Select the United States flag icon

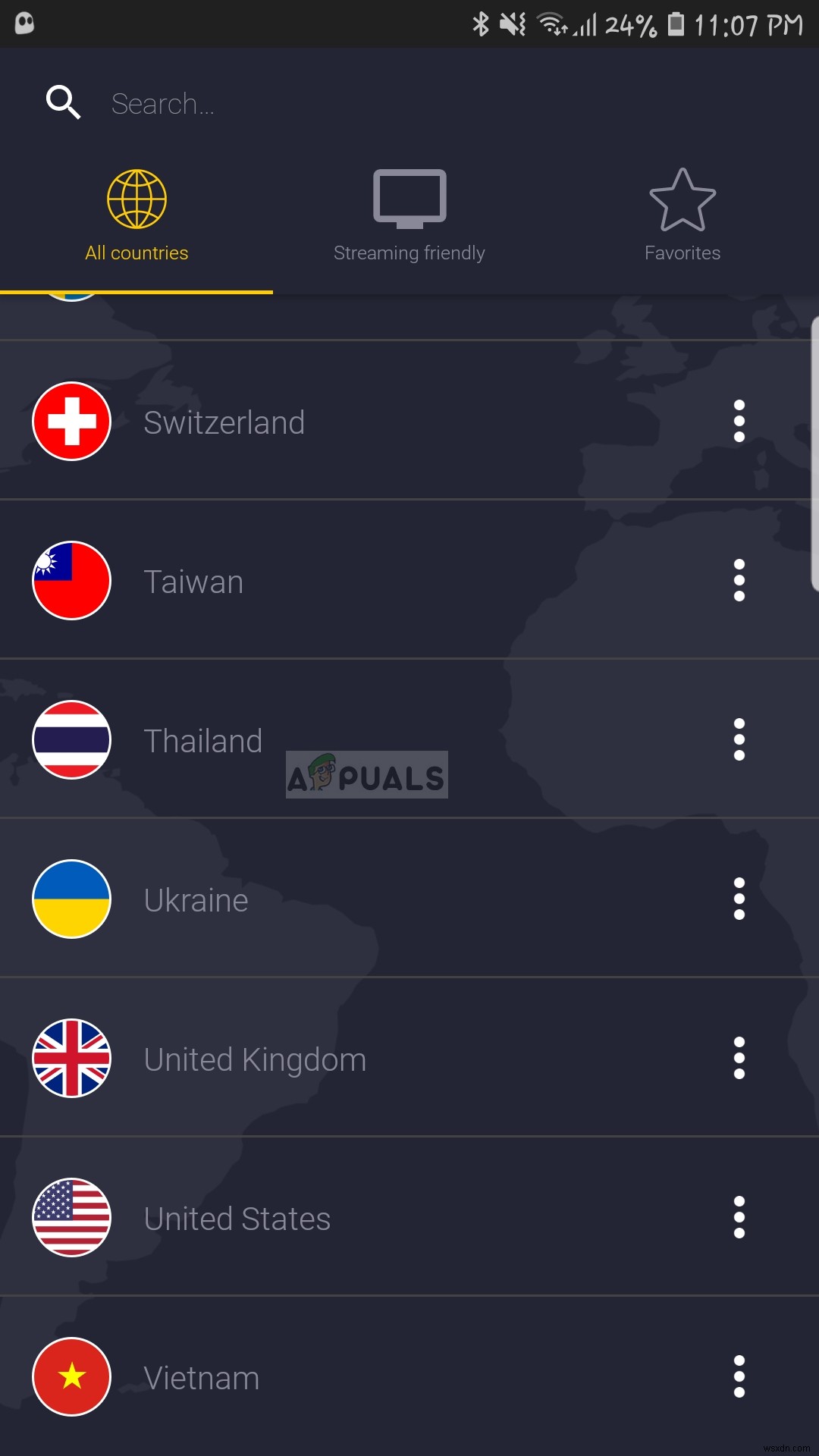coord(71,1218)
